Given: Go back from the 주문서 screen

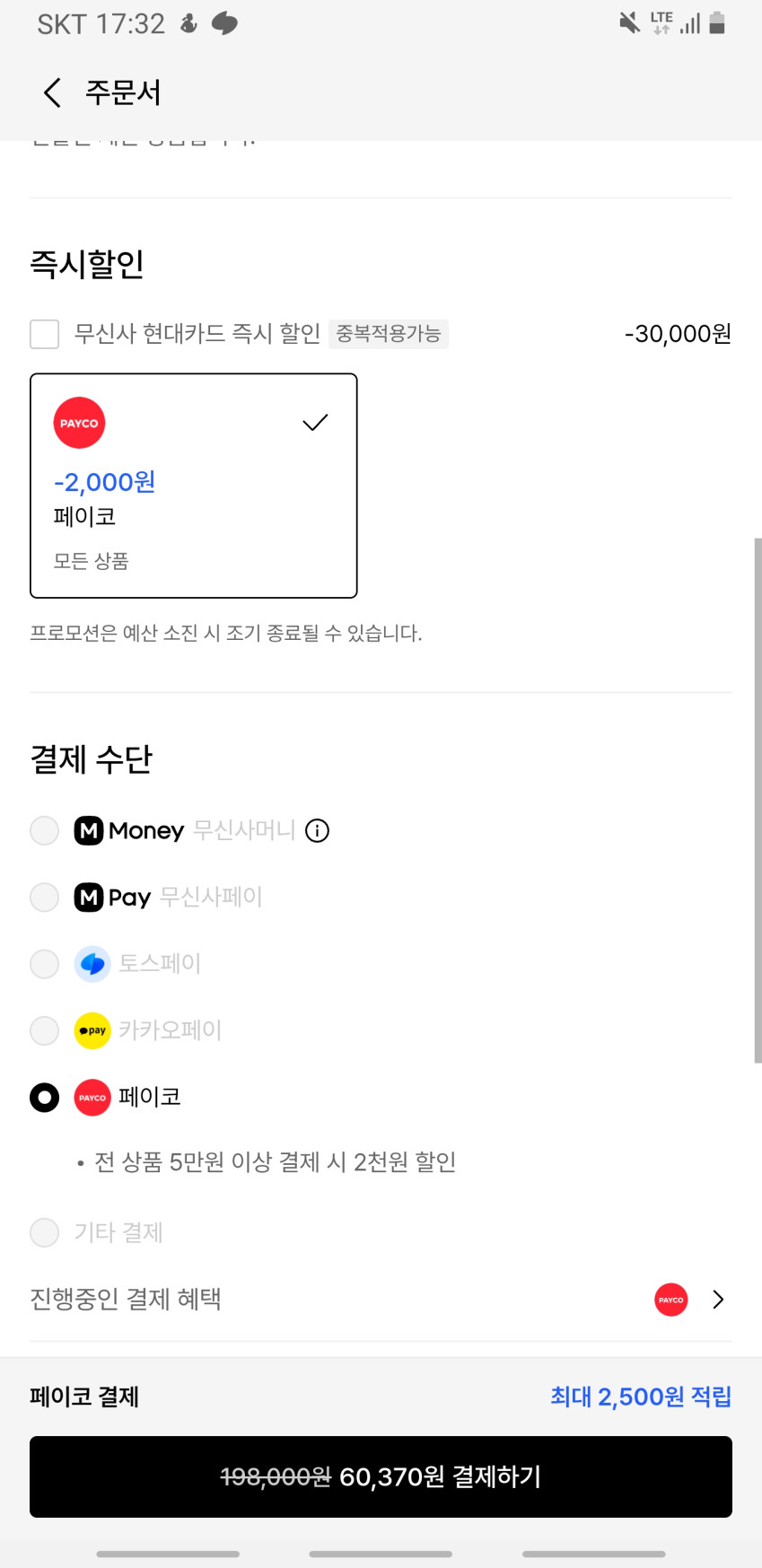Looking at the screenshot, I should (x=52, y=92).
